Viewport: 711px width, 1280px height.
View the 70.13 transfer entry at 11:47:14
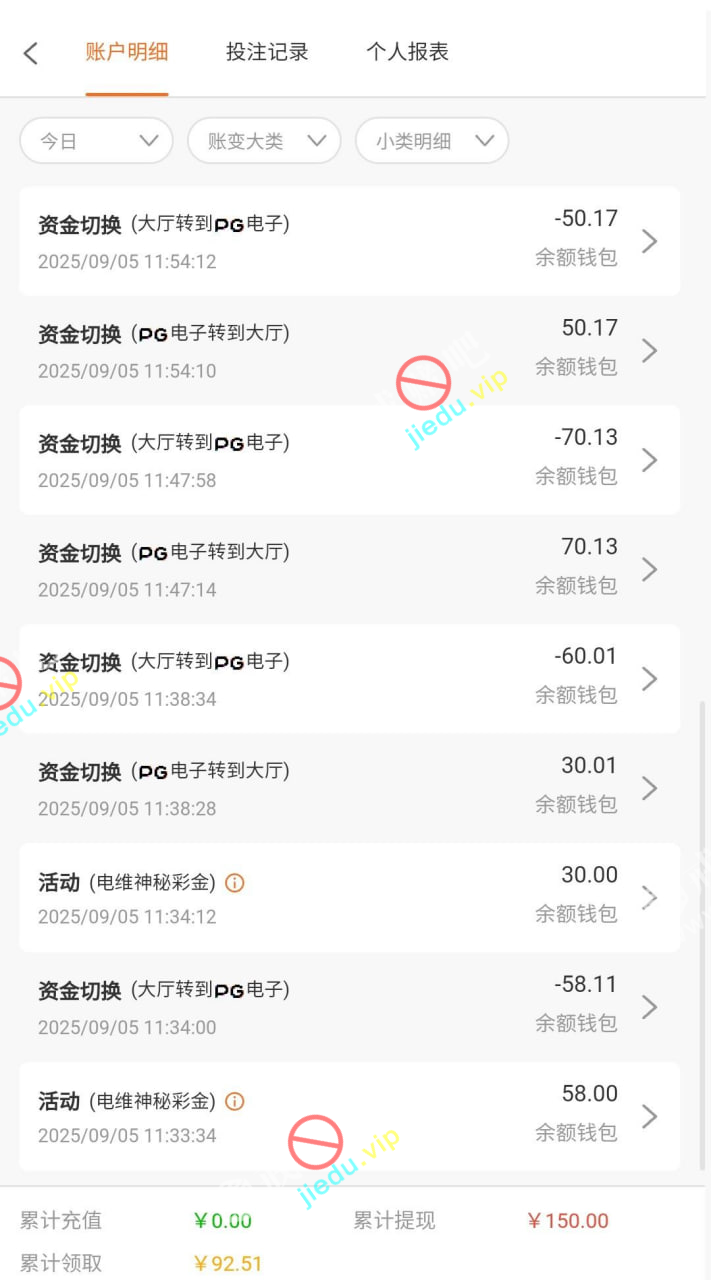pyautogui.click(x=349, y=569)
